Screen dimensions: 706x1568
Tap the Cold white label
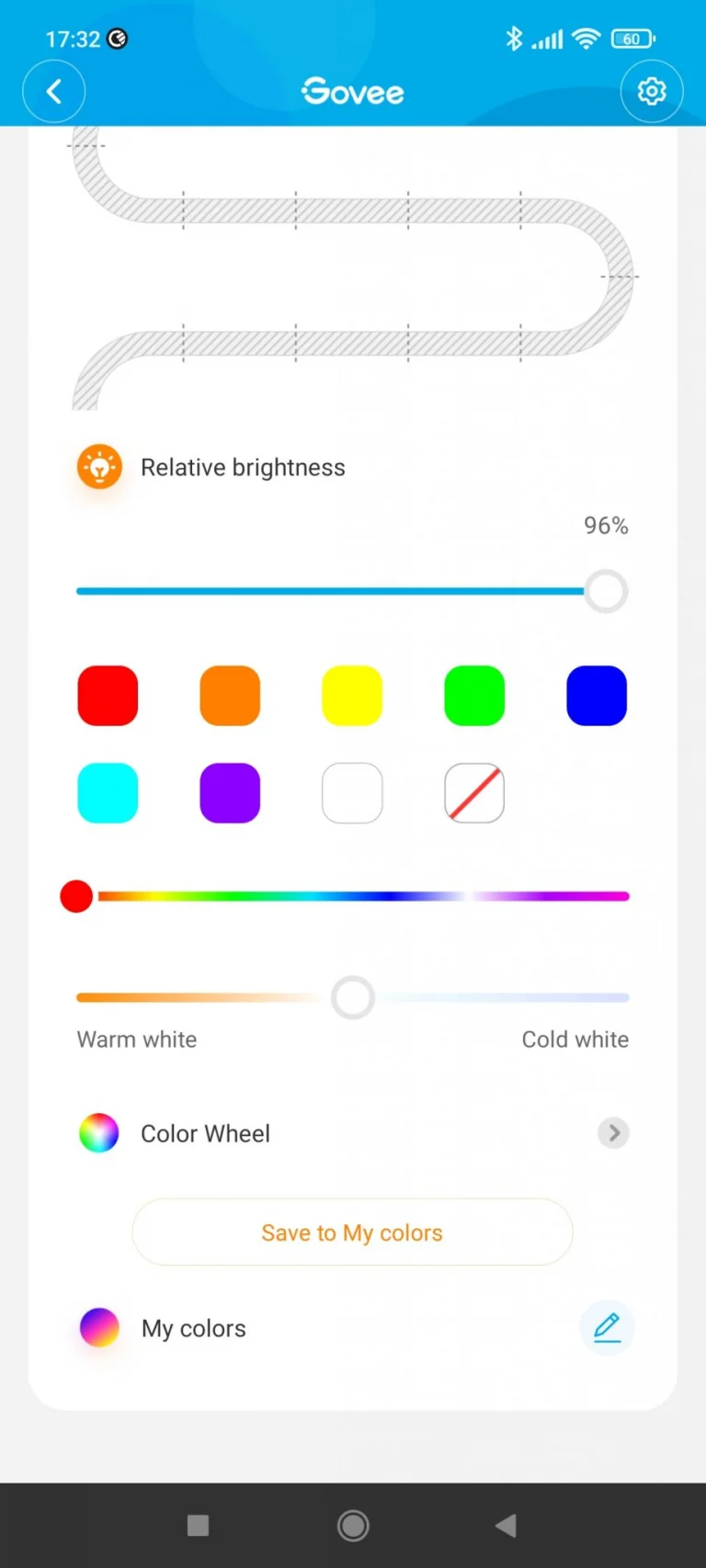(x=575, y=1039)
